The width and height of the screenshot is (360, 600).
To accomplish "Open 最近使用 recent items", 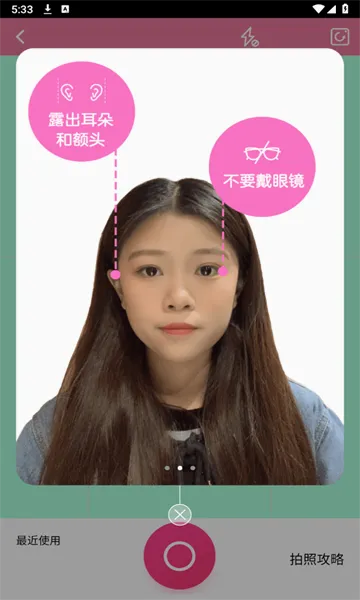I will point(38,540).
